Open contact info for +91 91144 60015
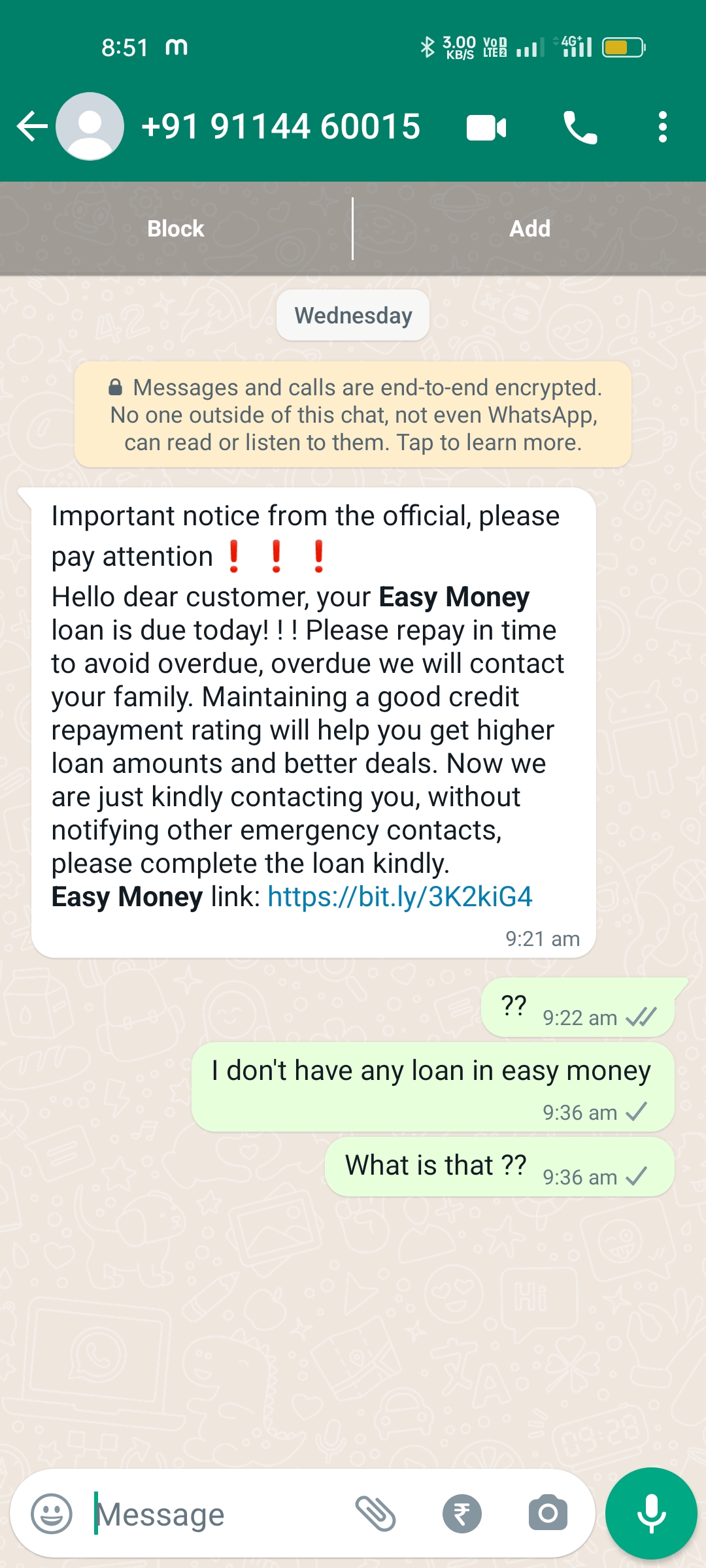706x1568 pixels. 281,126
